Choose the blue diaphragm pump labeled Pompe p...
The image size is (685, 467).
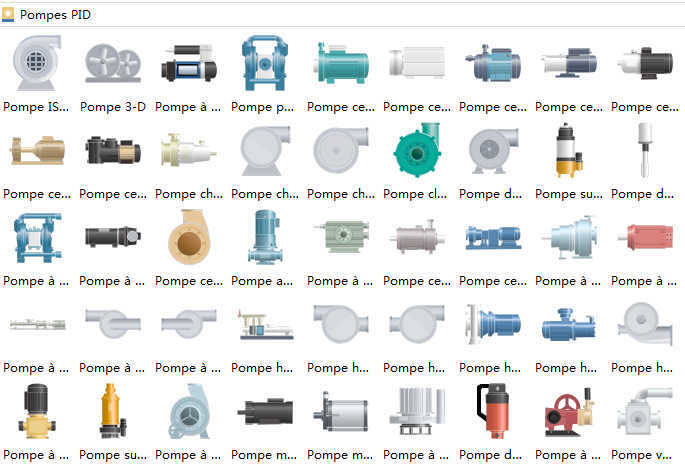(x=263, y=62)
